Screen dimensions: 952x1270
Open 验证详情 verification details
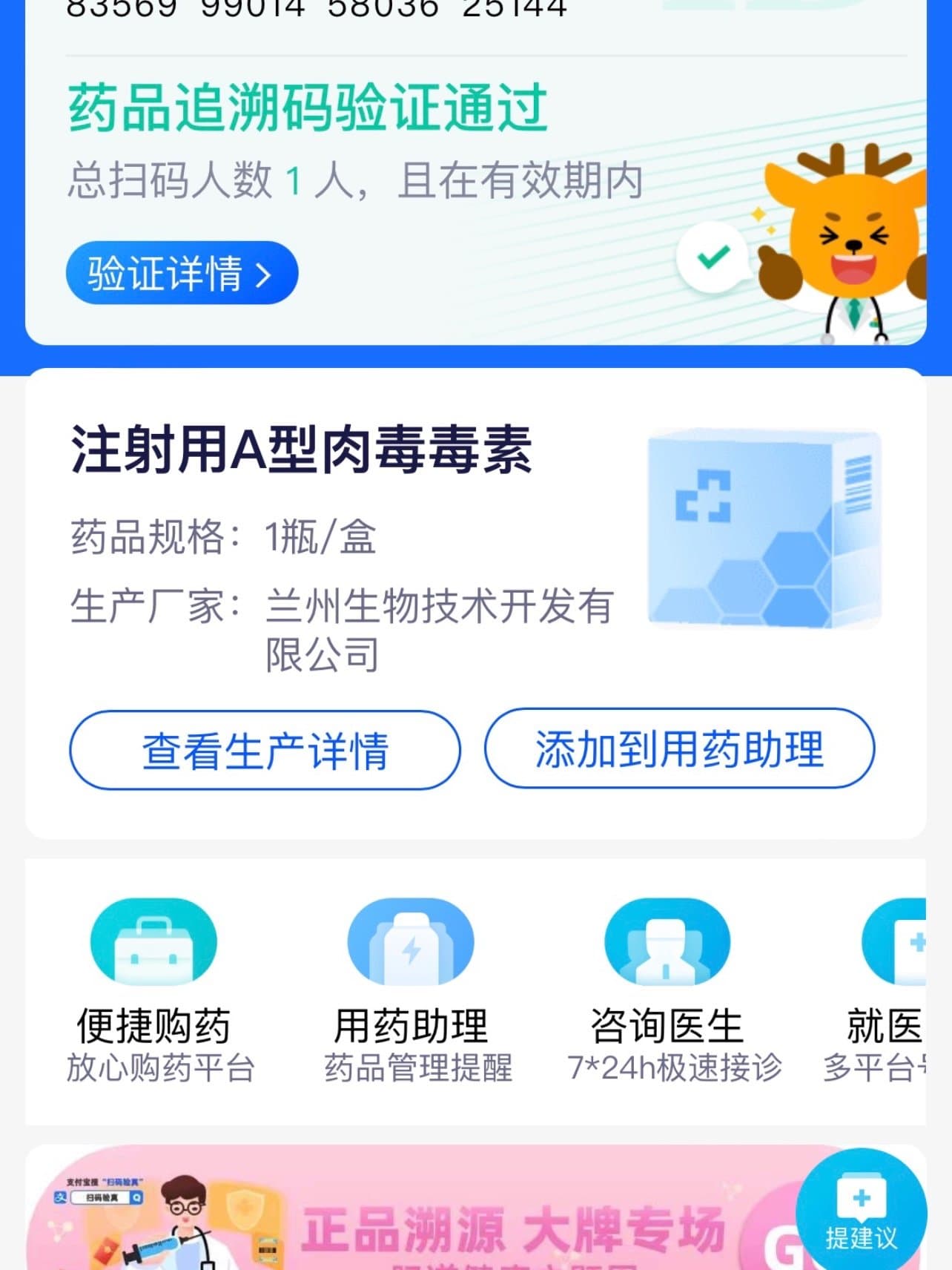pyautogui.click(x=182, y=273)
